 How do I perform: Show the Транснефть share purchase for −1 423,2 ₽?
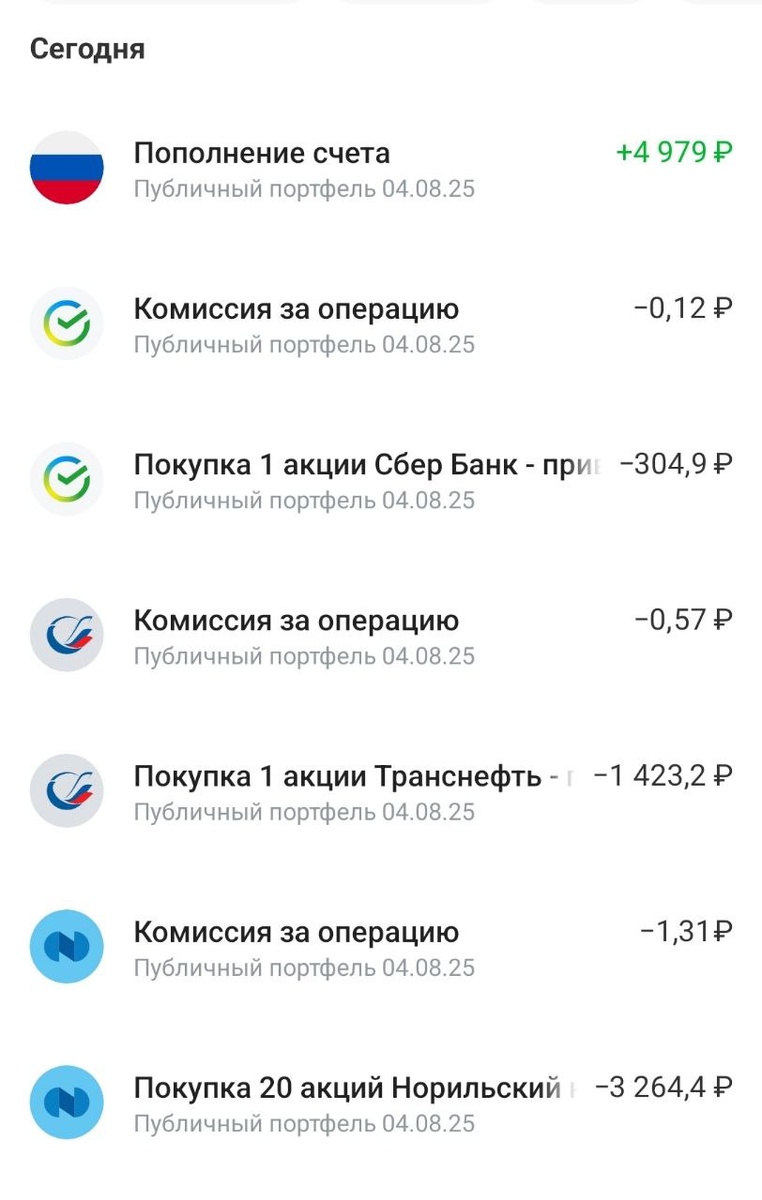tap(380, 792)
